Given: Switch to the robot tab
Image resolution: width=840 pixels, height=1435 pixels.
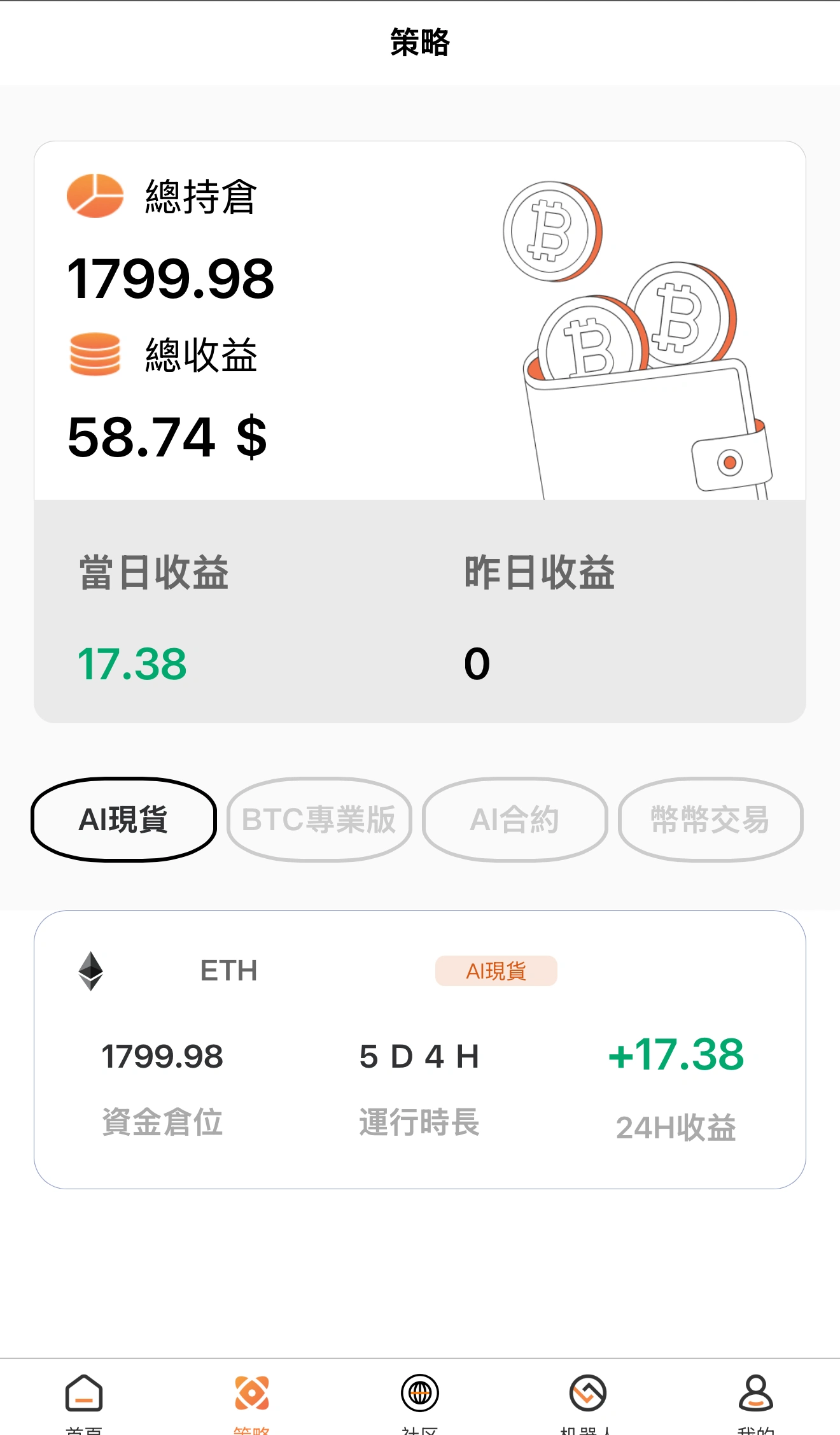Looking at the screenshot, I should coord(587,1398).
